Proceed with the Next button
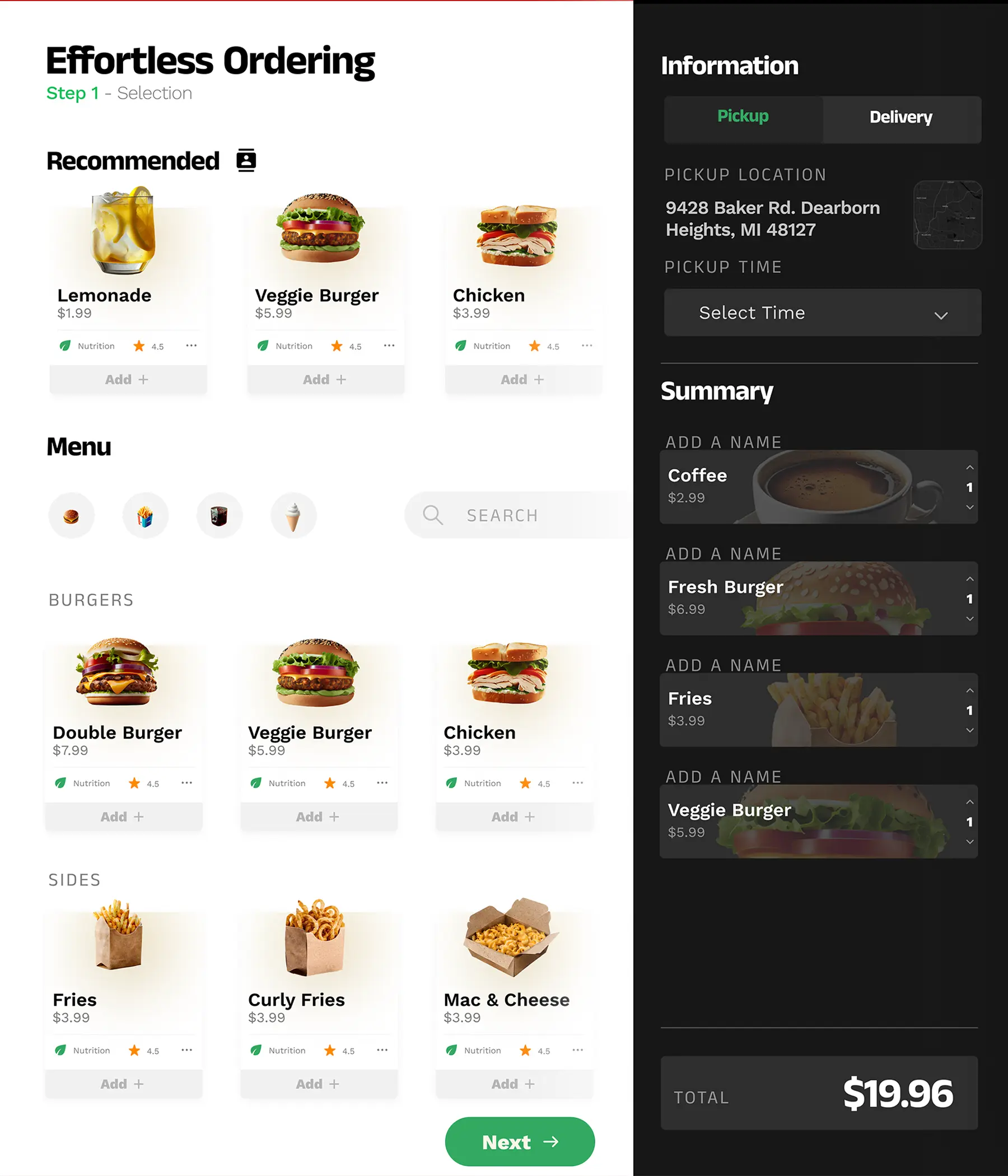The height and width of the screenshot is (1176, 1008). [519, 1142]
